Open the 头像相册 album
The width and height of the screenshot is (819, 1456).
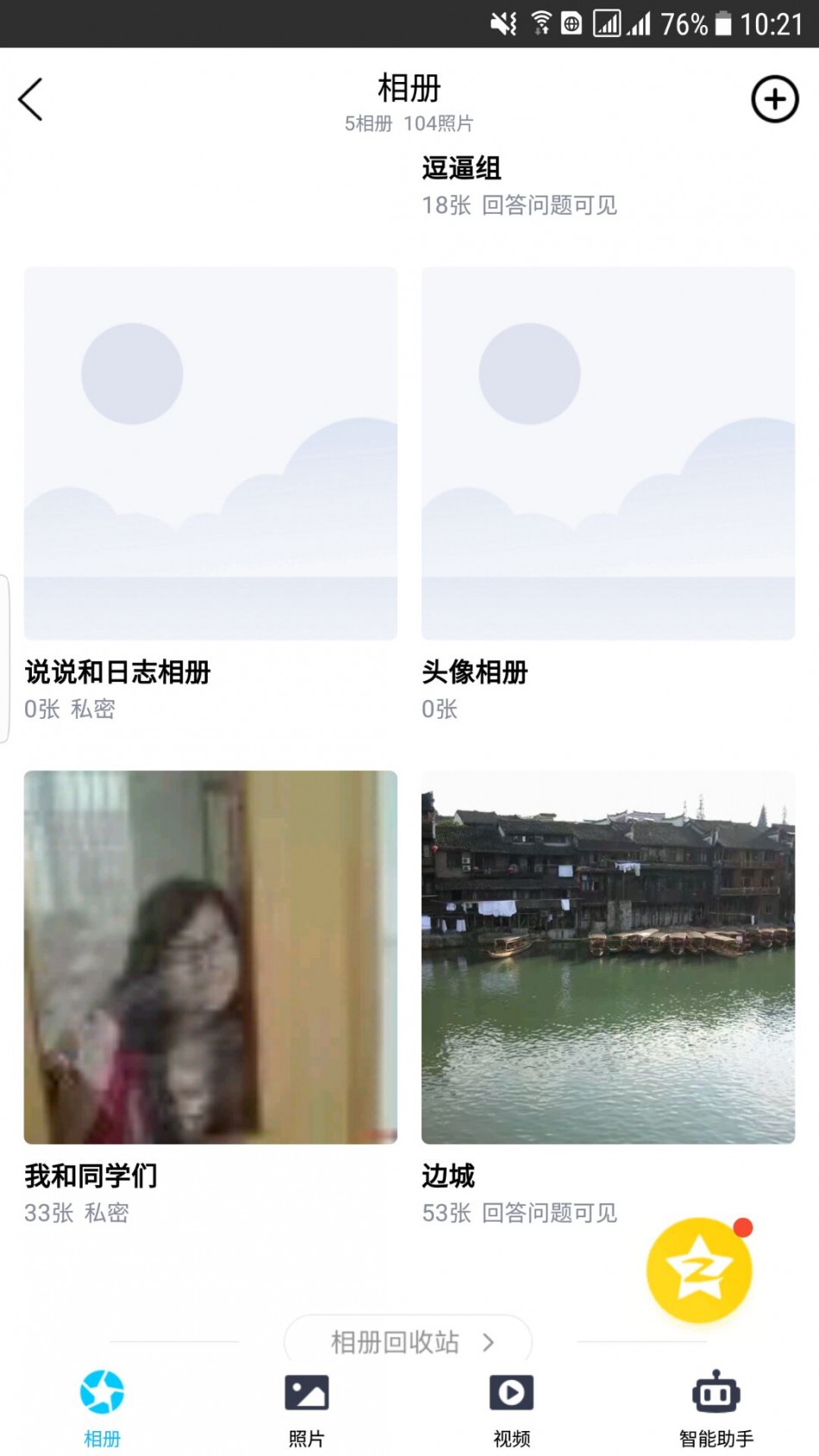coord(608,453)
